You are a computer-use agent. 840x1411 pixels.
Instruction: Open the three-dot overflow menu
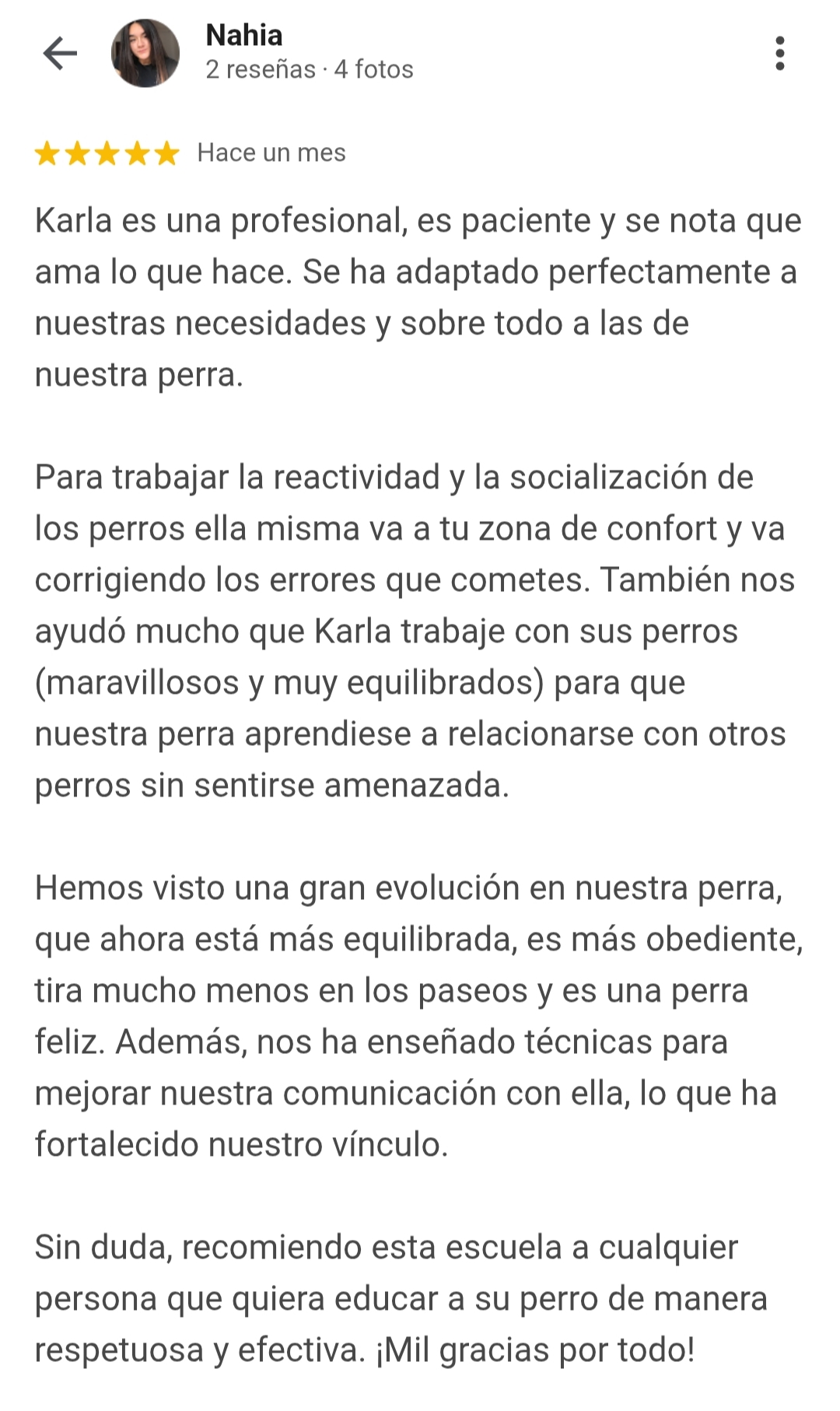780,54
